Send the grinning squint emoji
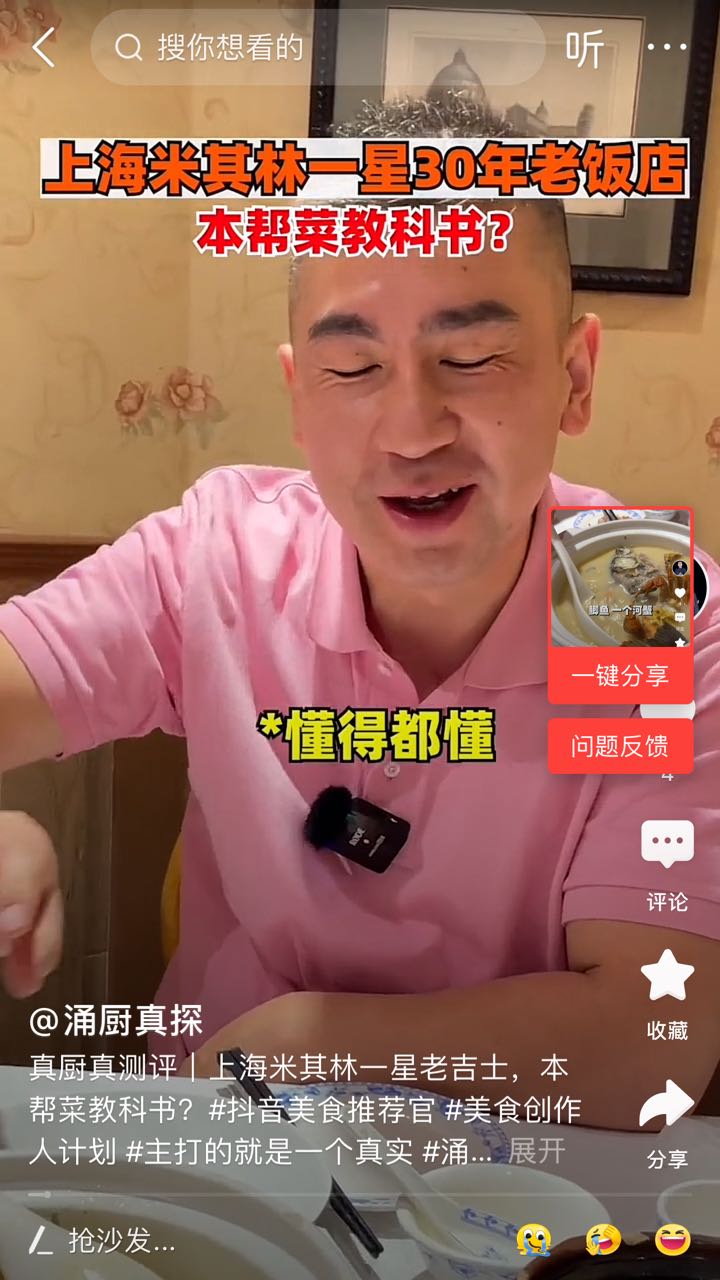 tap(672, 1240)
